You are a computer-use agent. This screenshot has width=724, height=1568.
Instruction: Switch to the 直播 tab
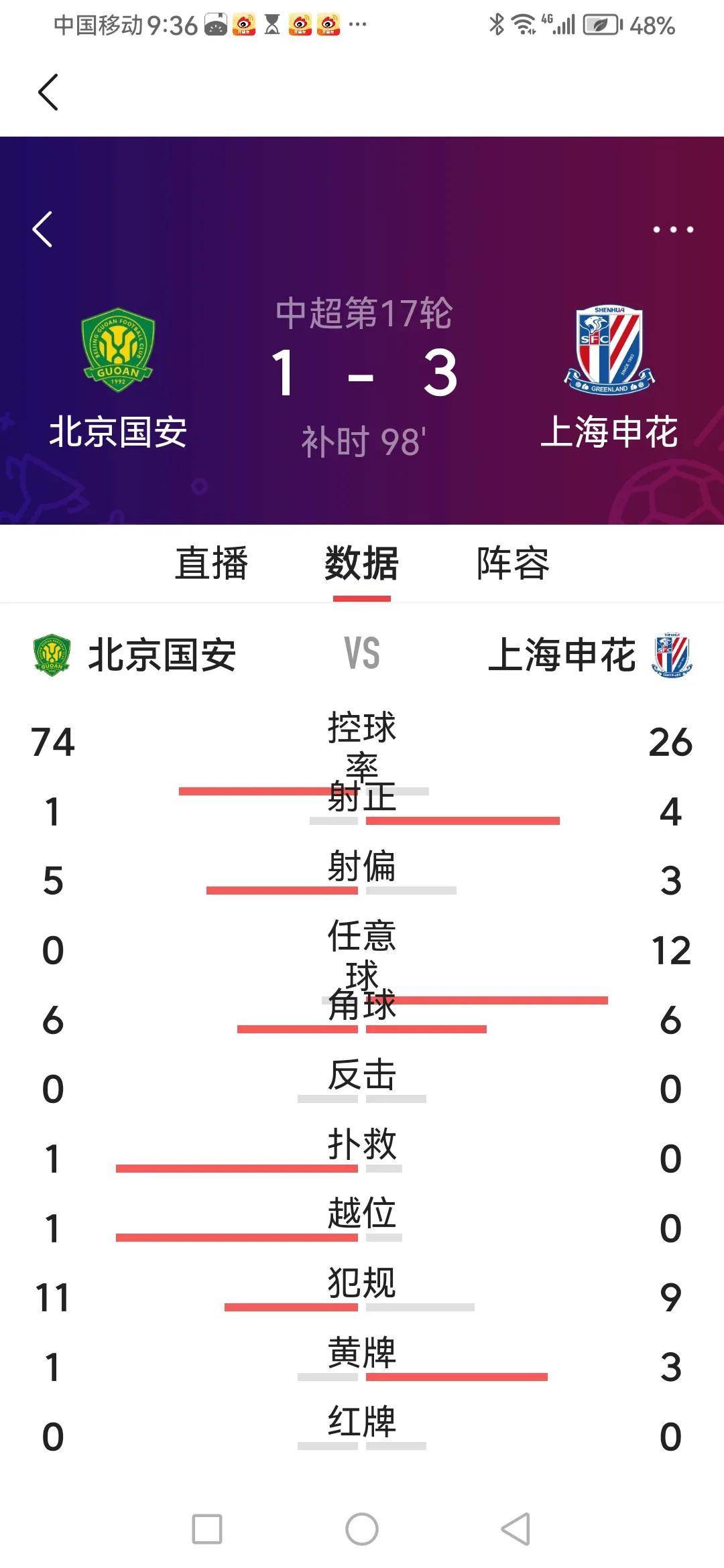(x=211, y=565)
